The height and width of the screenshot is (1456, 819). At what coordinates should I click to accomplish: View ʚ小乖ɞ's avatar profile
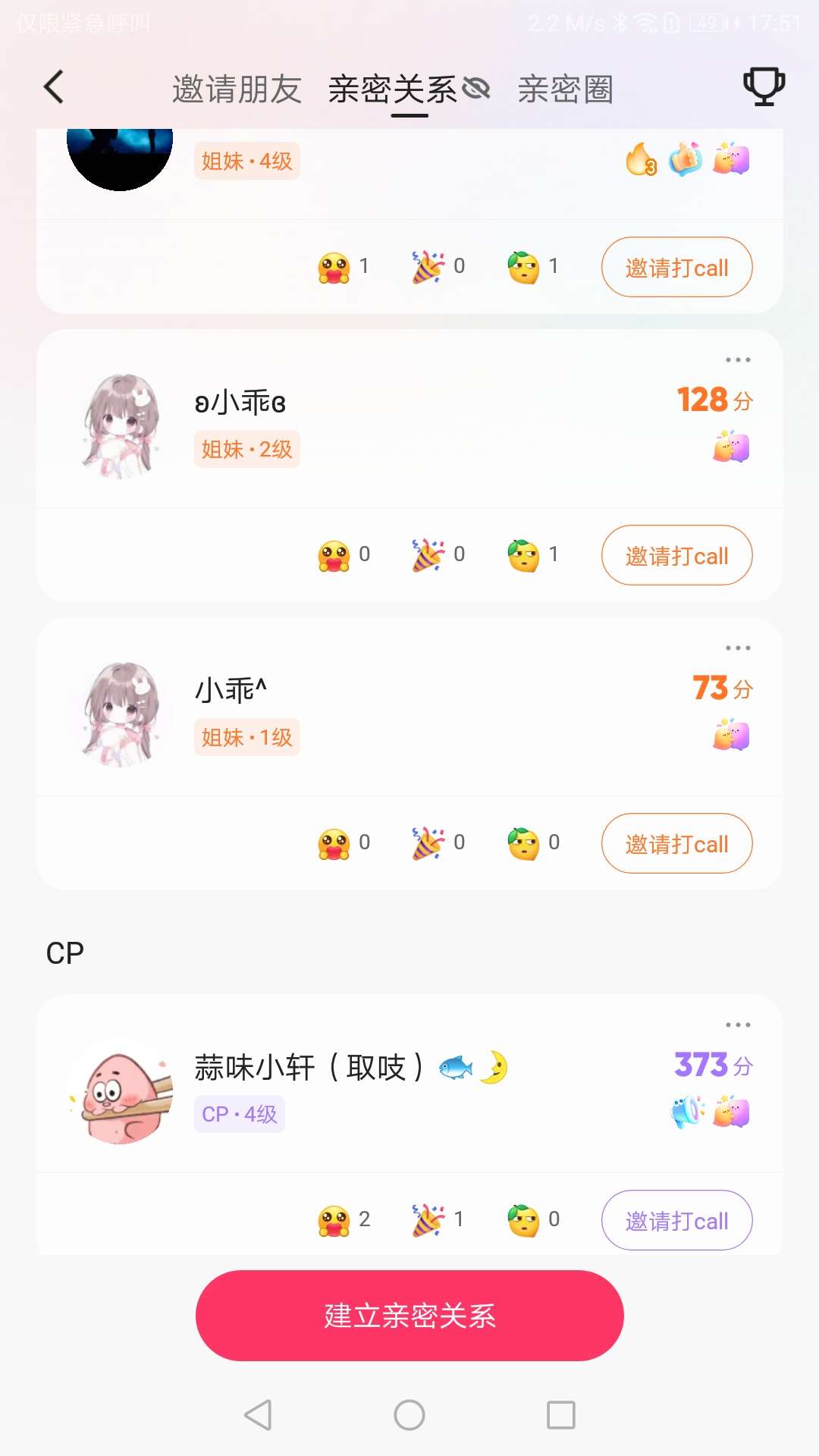point(120,425)
